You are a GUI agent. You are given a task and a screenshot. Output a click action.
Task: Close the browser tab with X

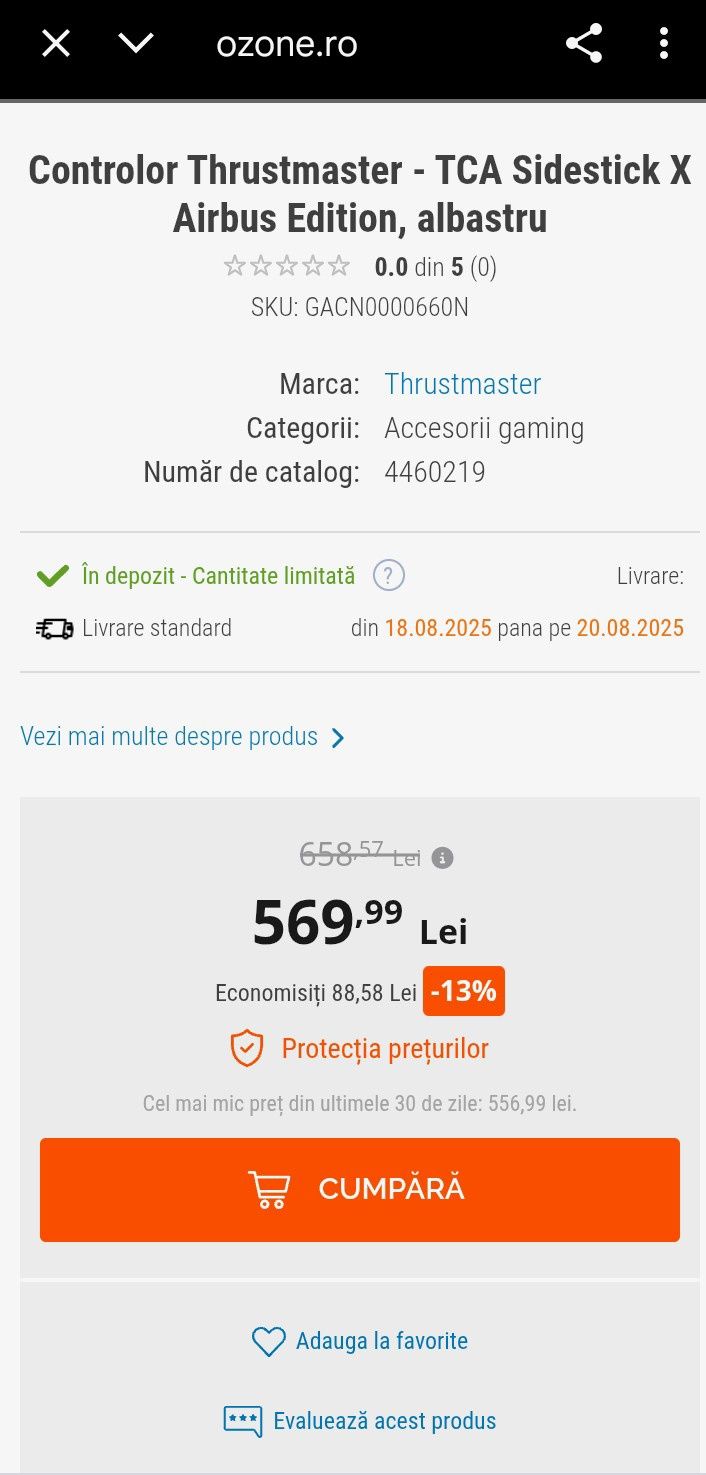pyautogui.click(x=56, y=44)
